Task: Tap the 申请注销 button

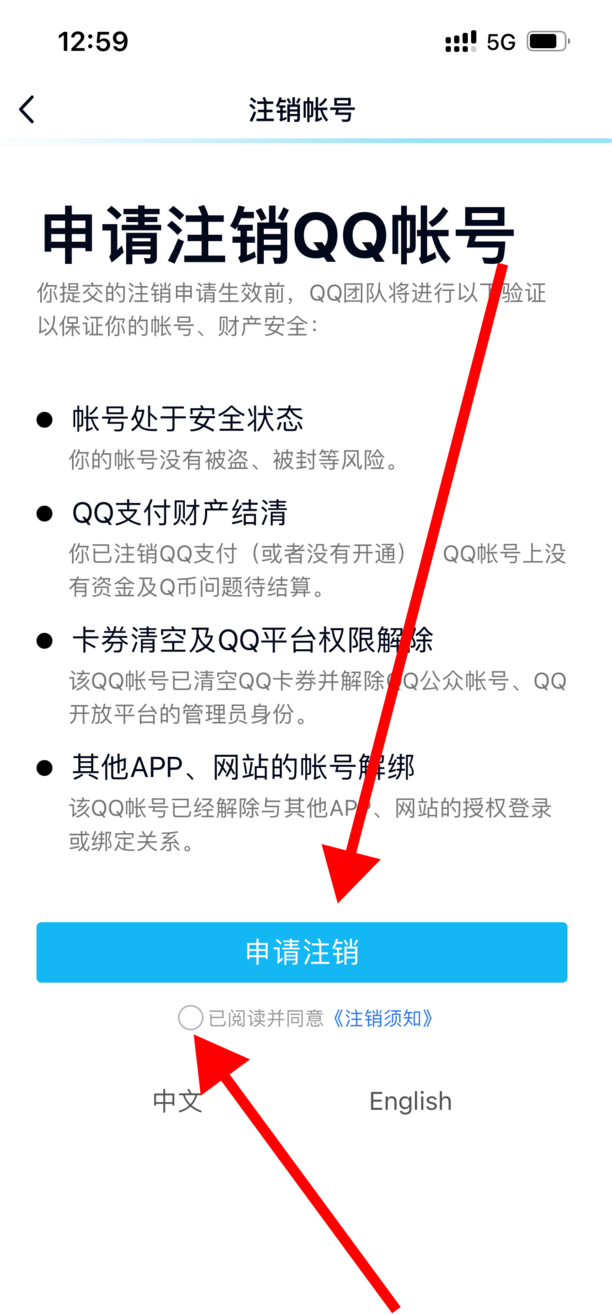Action: 301,952
